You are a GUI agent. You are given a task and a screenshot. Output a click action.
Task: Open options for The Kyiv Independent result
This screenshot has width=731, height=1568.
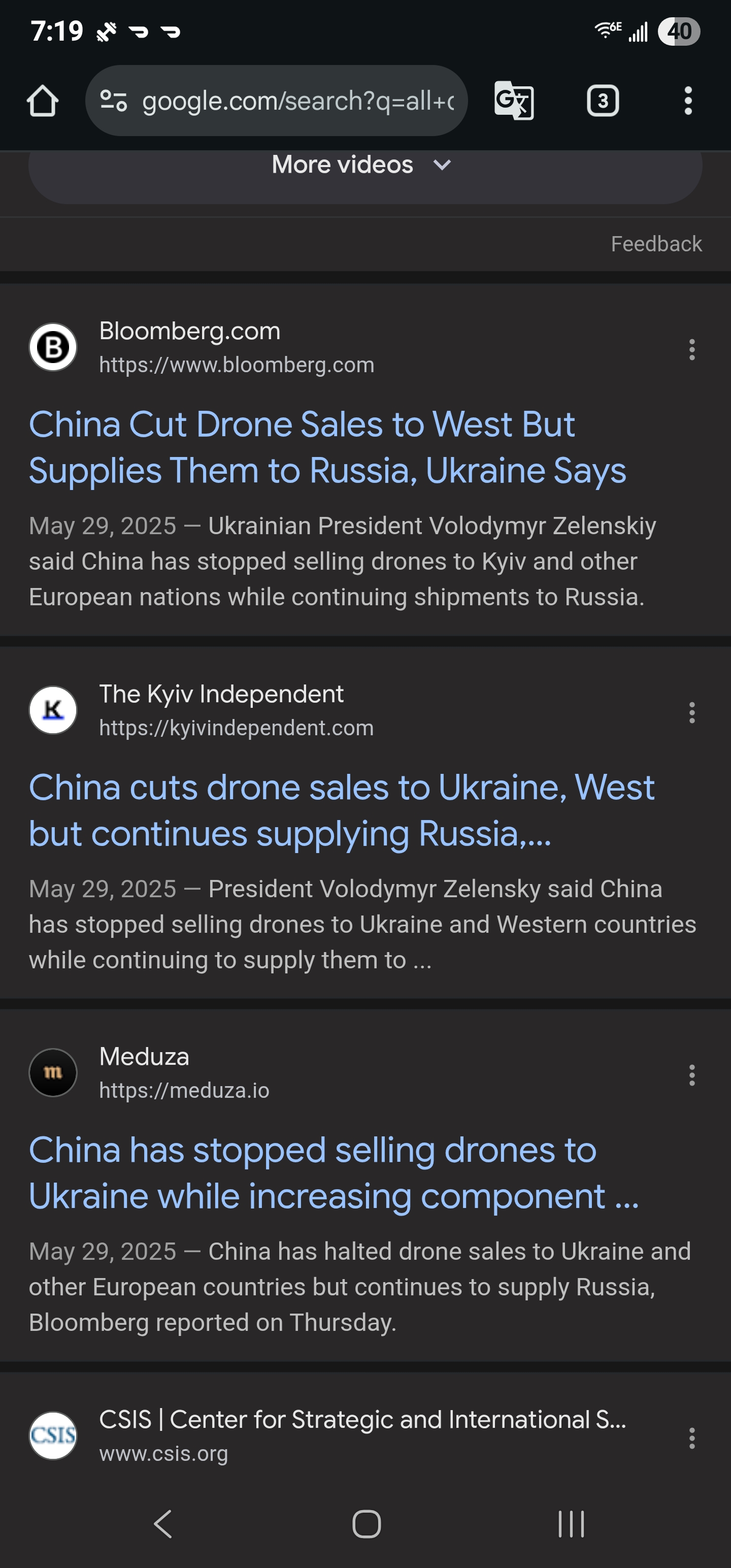pyautogui.click(x=691, y=712)
